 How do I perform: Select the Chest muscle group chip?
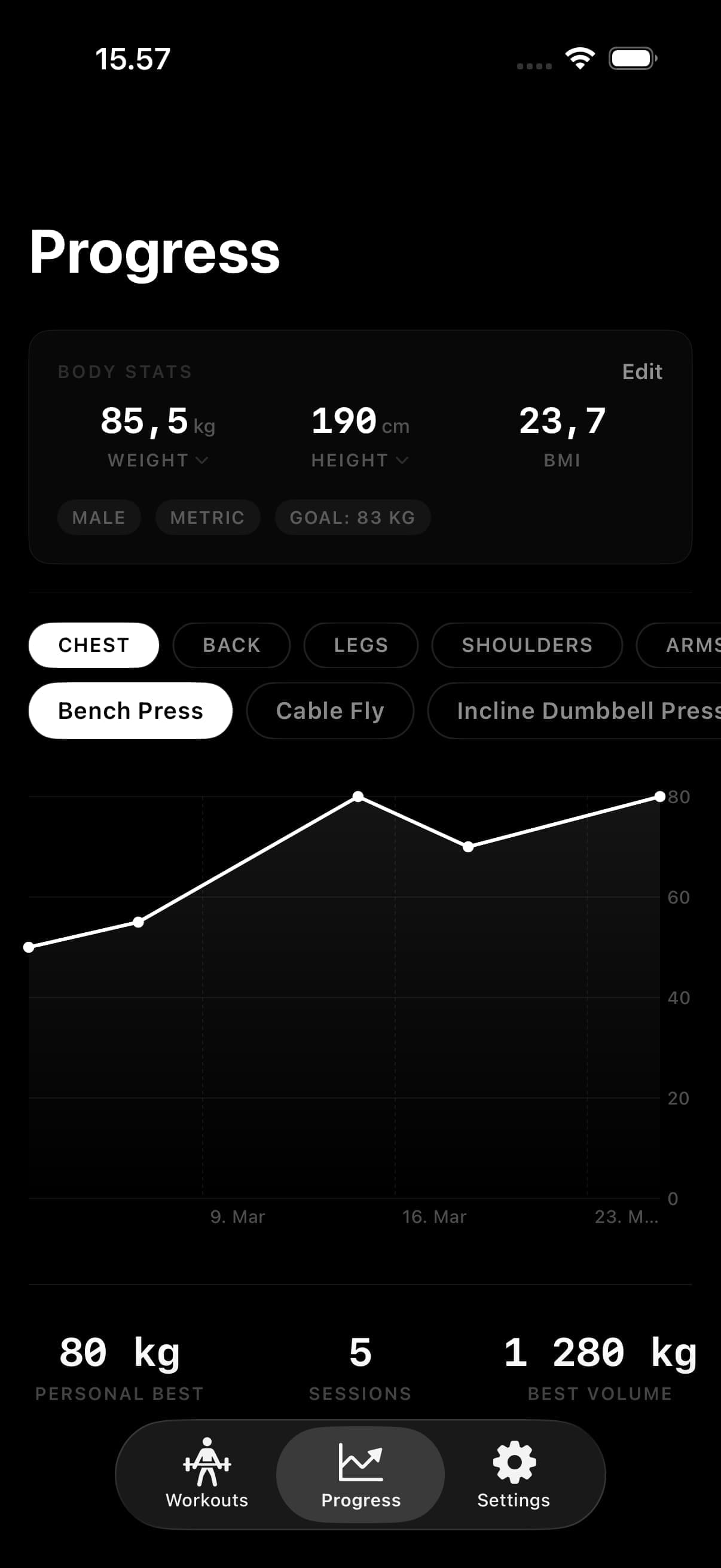pyautogui.click(x=94, y=645)
